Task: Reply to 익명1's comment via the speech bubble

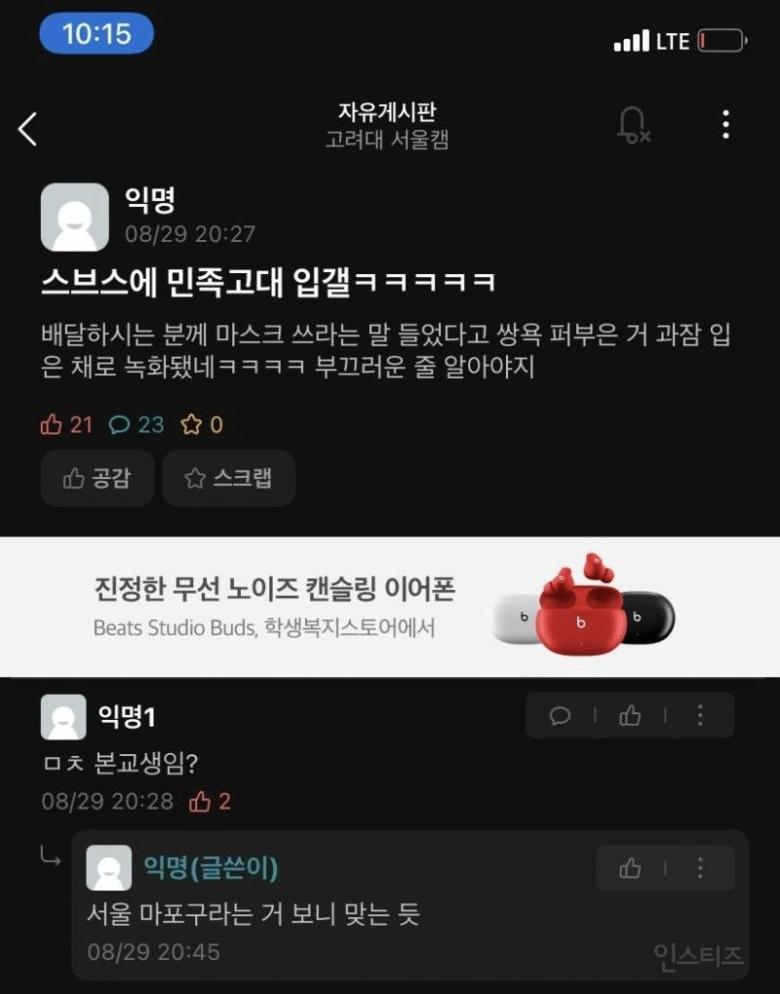Action: point(561,716)
